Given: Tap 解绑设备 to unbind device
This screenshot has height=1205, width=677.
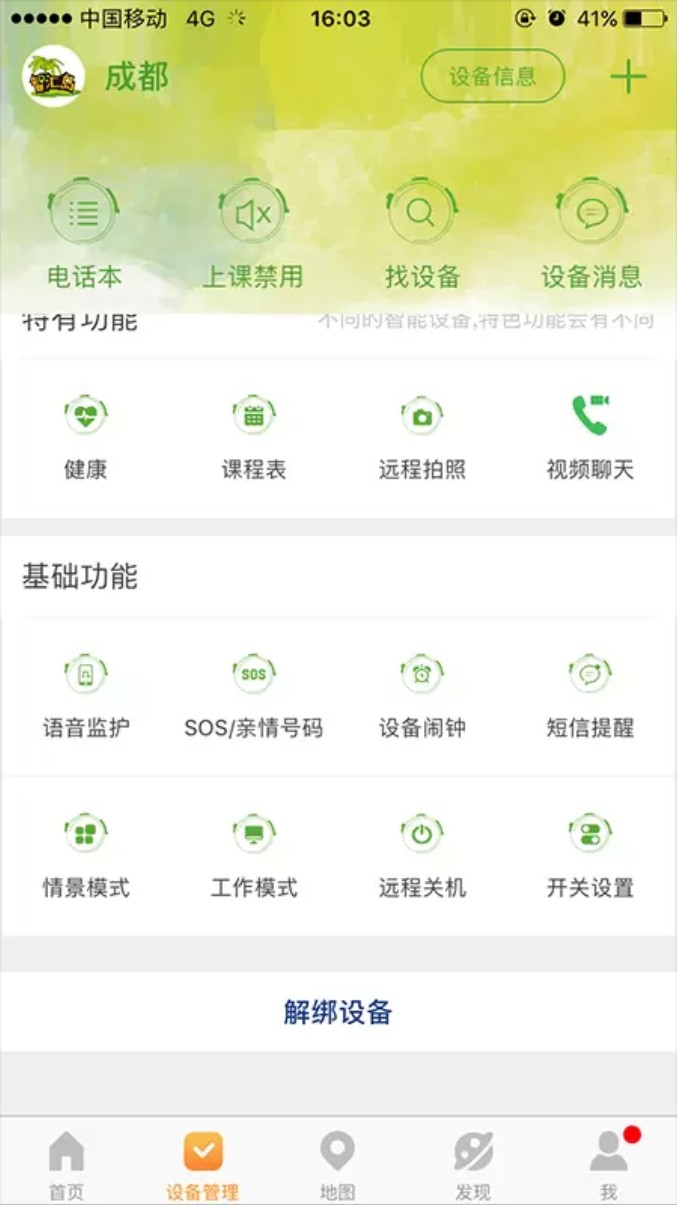Looking at the screenshot, I should pos(338,1012).
